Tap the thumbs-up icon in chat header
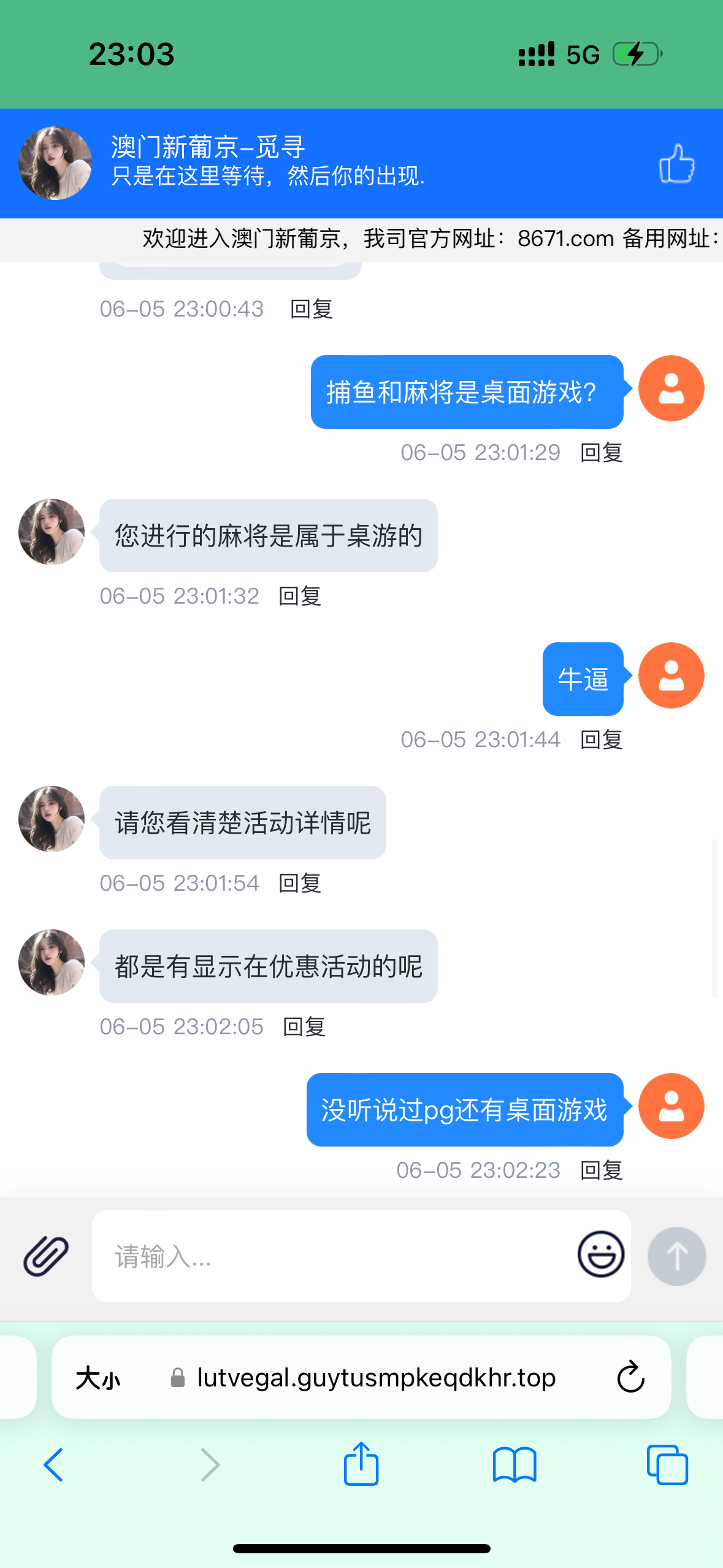 [x=676, y=164]
